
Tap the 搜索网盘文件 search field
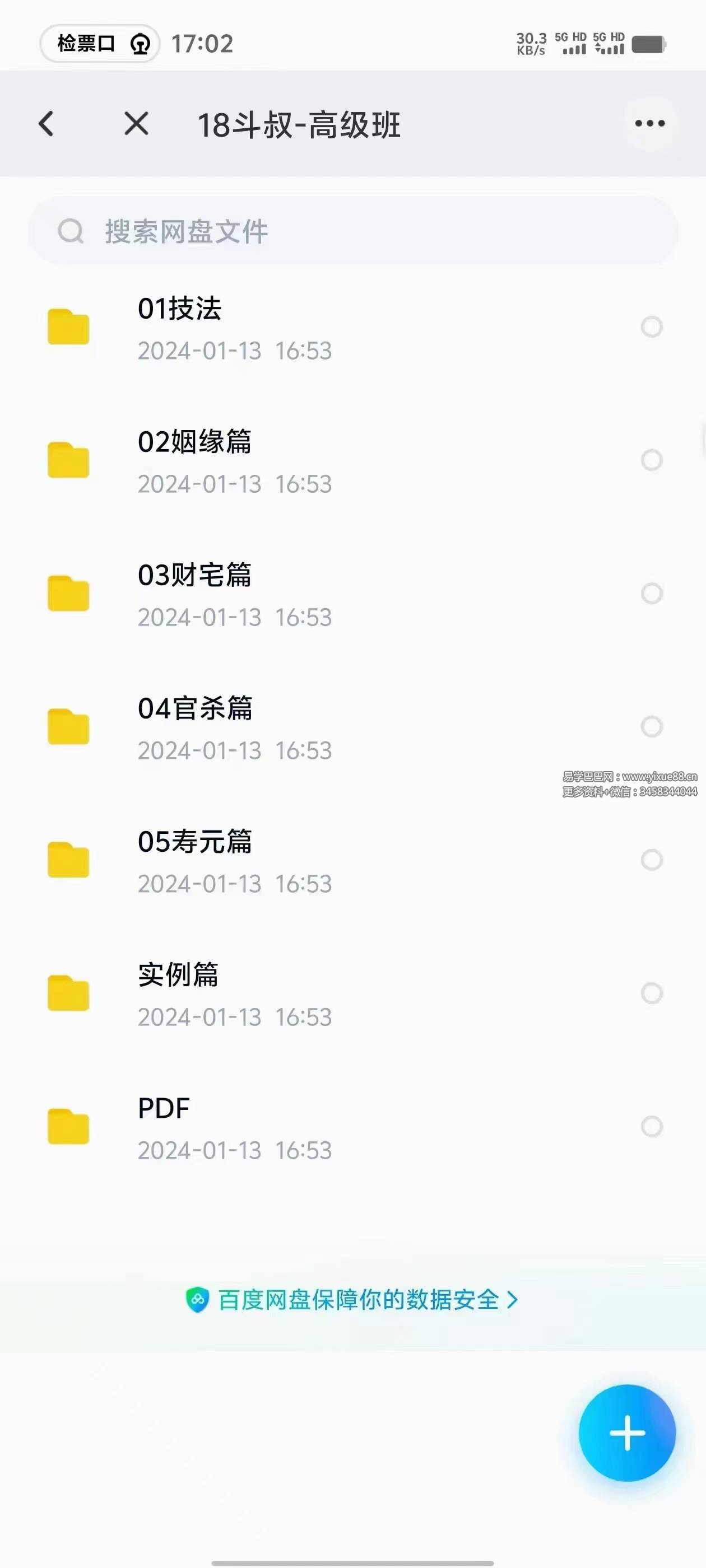pos(186,231)
